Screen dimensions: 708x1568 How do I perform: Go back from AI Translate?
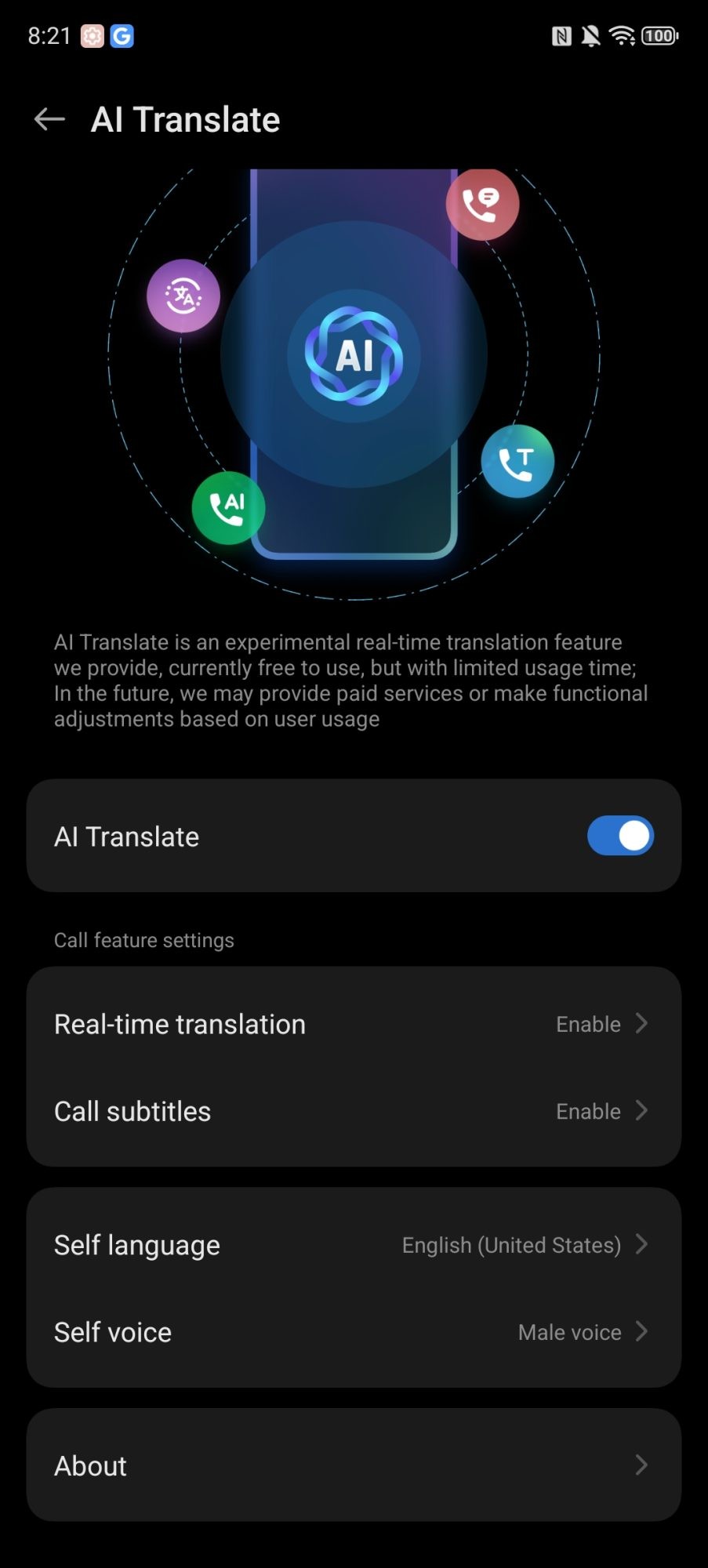point(49,119)
